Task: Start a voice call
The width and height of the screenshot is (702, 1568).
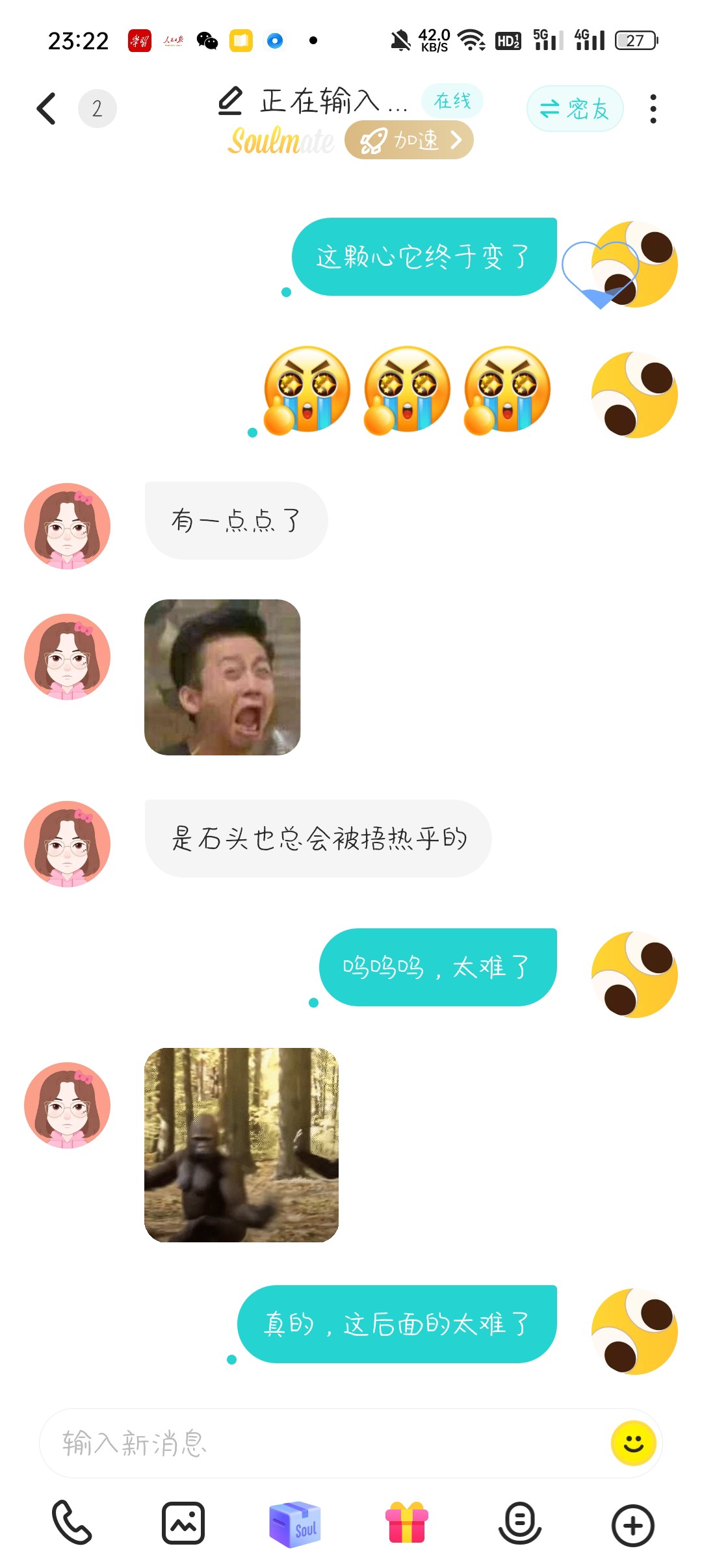Action: (71, 1522)
